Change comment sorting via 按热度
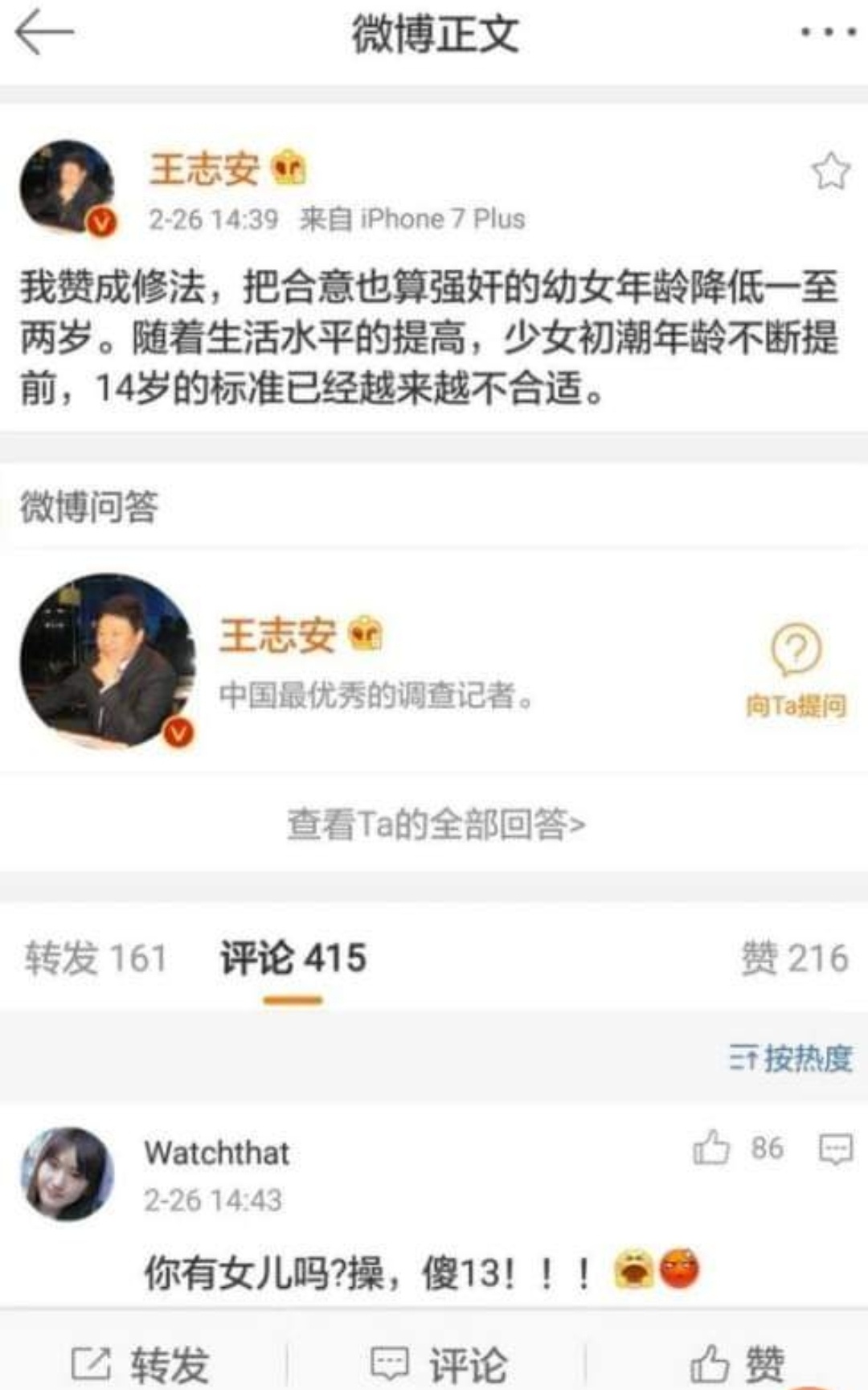This screenshot has height=1390, width=868. coord(791,1058)
